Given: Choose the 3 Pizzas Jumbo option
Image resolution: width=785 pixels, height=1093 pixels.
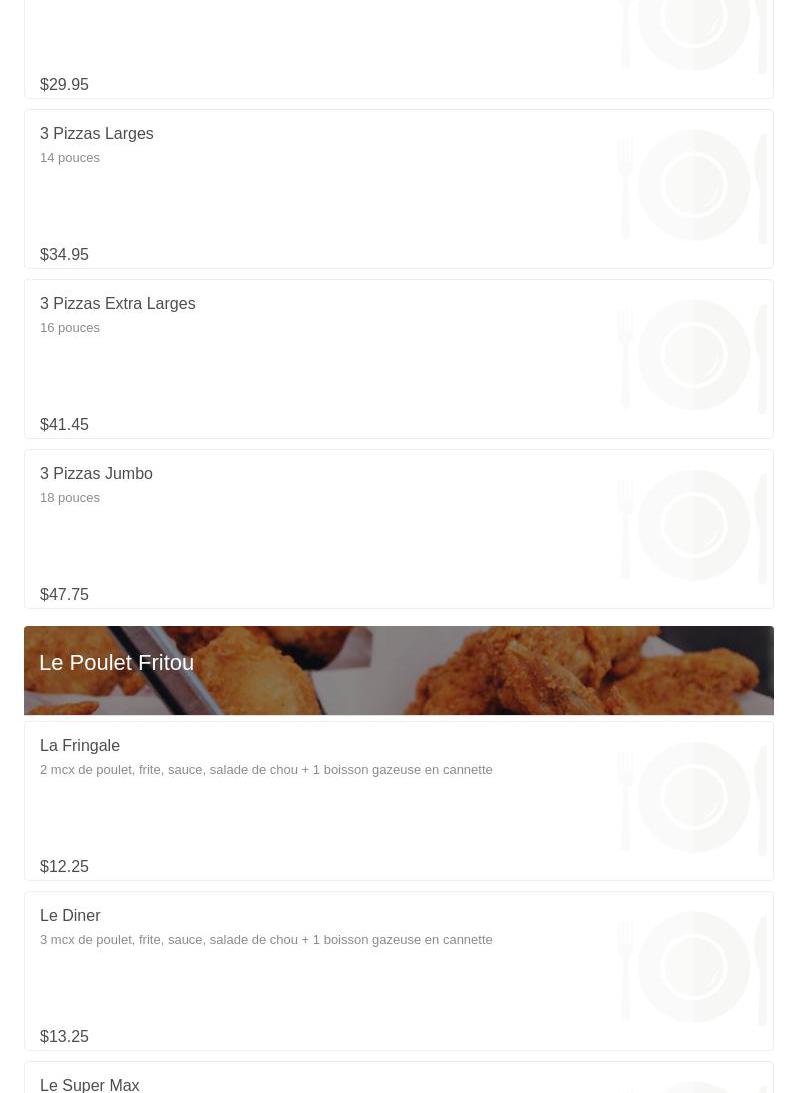Looking at the screenshot, I should coord(96,474).
